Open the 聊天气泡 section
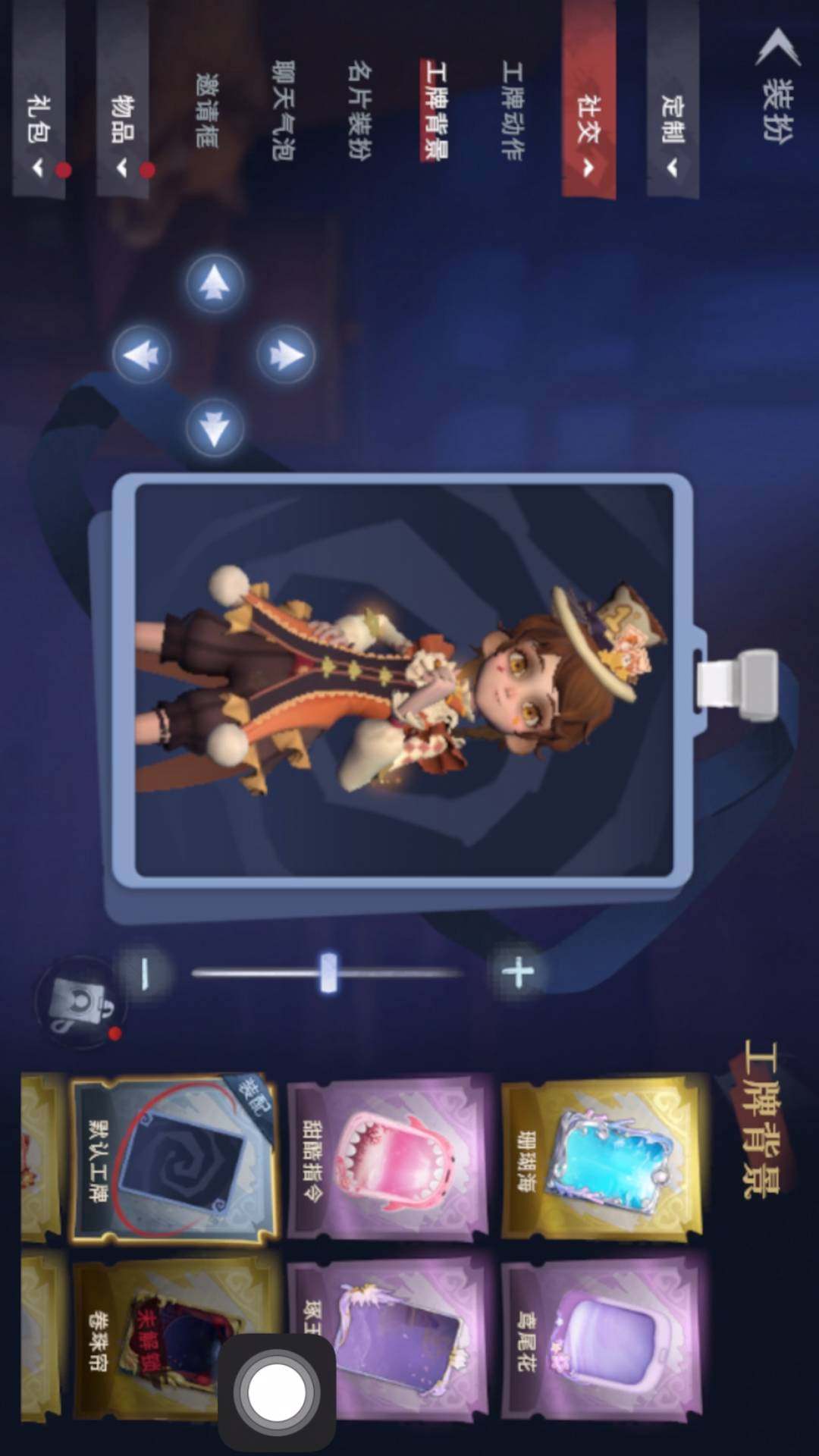819x1456 pixels. [x=283, y=111]
